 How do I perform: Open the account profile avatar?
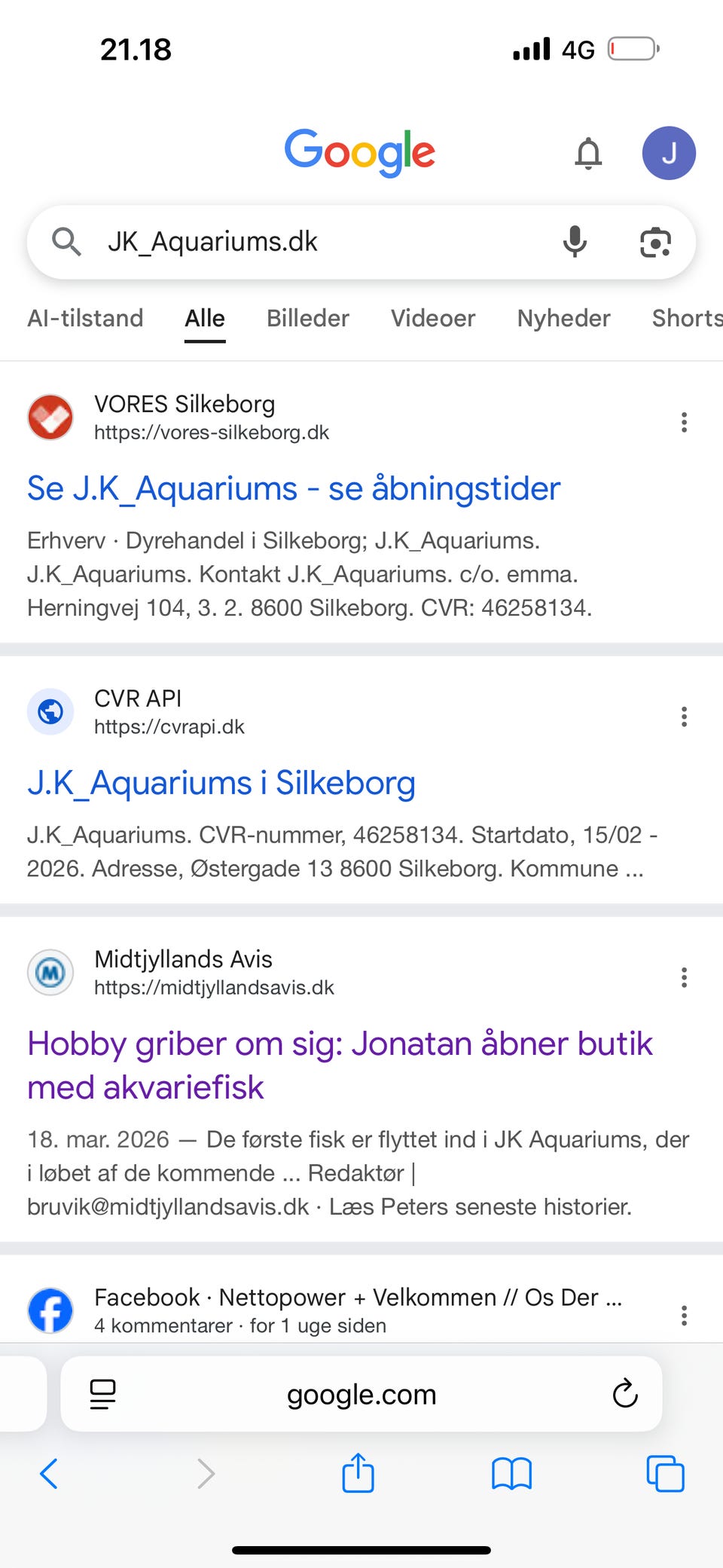point(668,153)
